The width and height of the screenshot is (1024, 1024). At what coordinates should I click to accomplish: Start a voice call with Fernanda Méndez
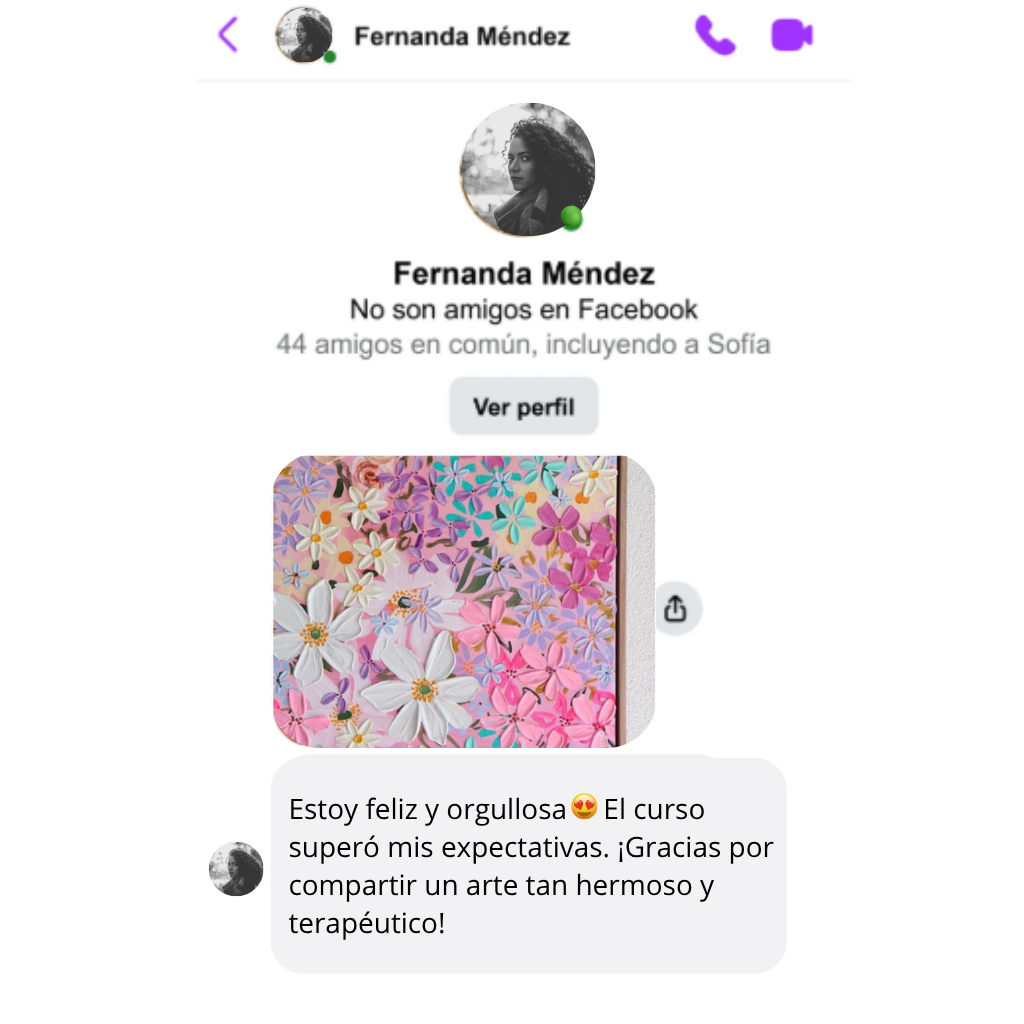pos(714,36)
